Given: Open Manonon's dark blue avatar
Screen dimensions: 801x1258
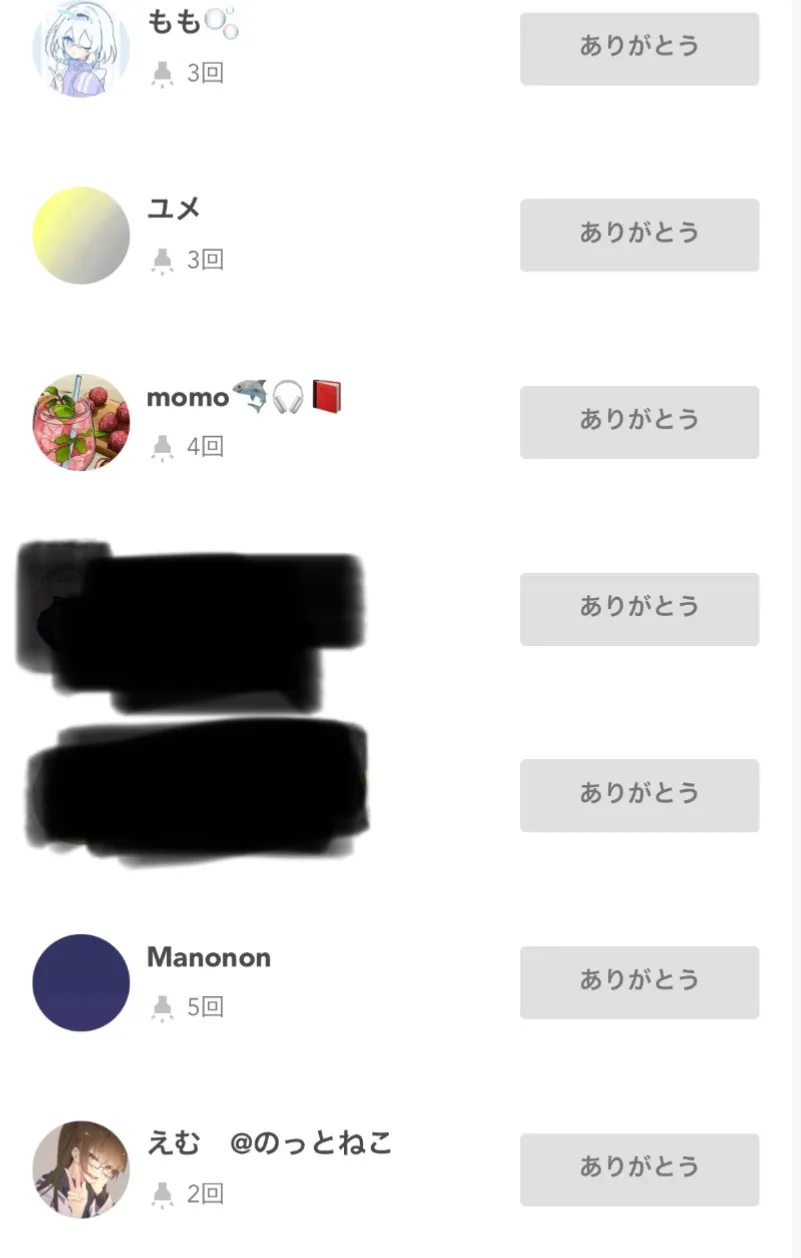Looking at the screenshot, I should 81,982.
